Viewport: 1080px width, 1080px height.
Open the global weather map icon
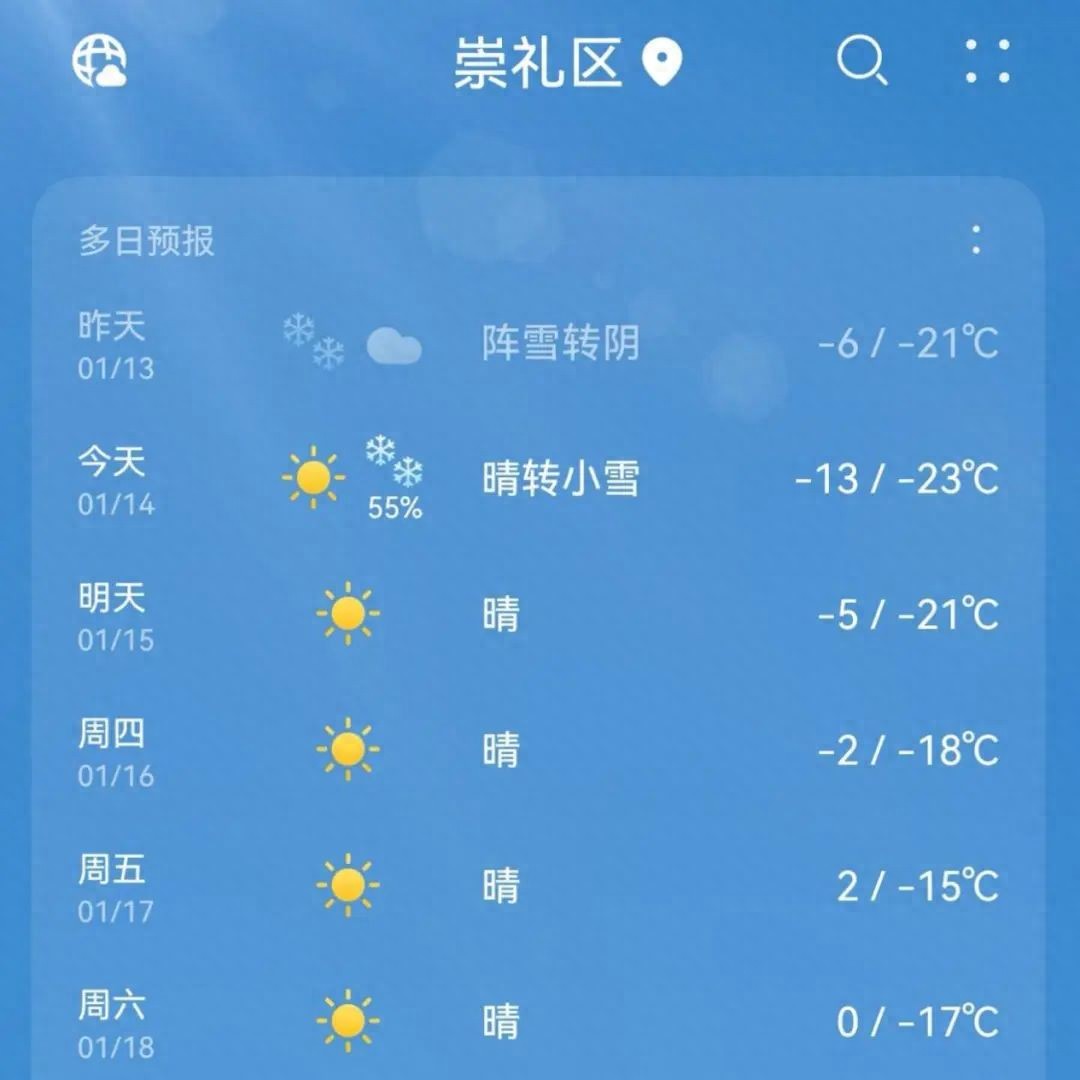click(99, 61)
